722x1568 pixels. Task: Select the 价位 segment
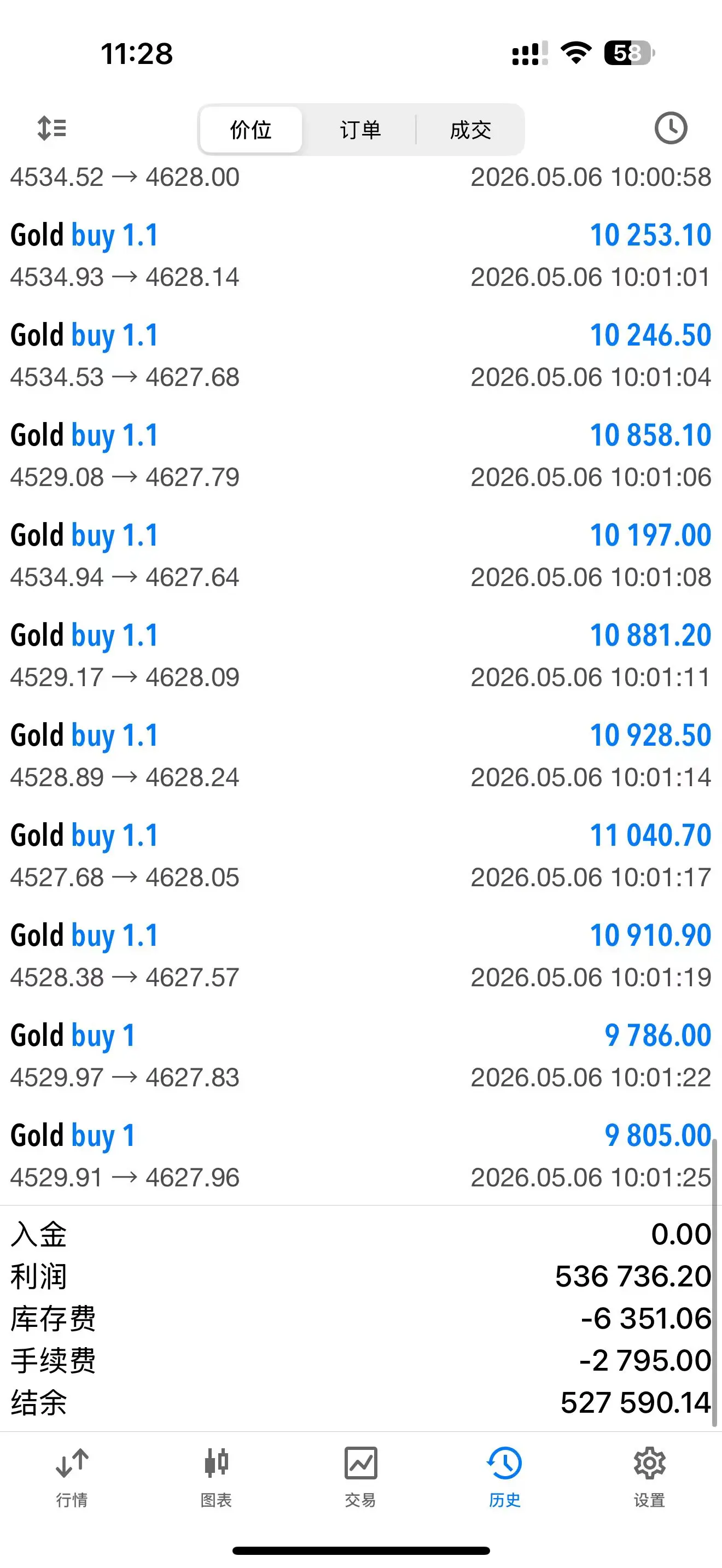[x=251, y=130]
